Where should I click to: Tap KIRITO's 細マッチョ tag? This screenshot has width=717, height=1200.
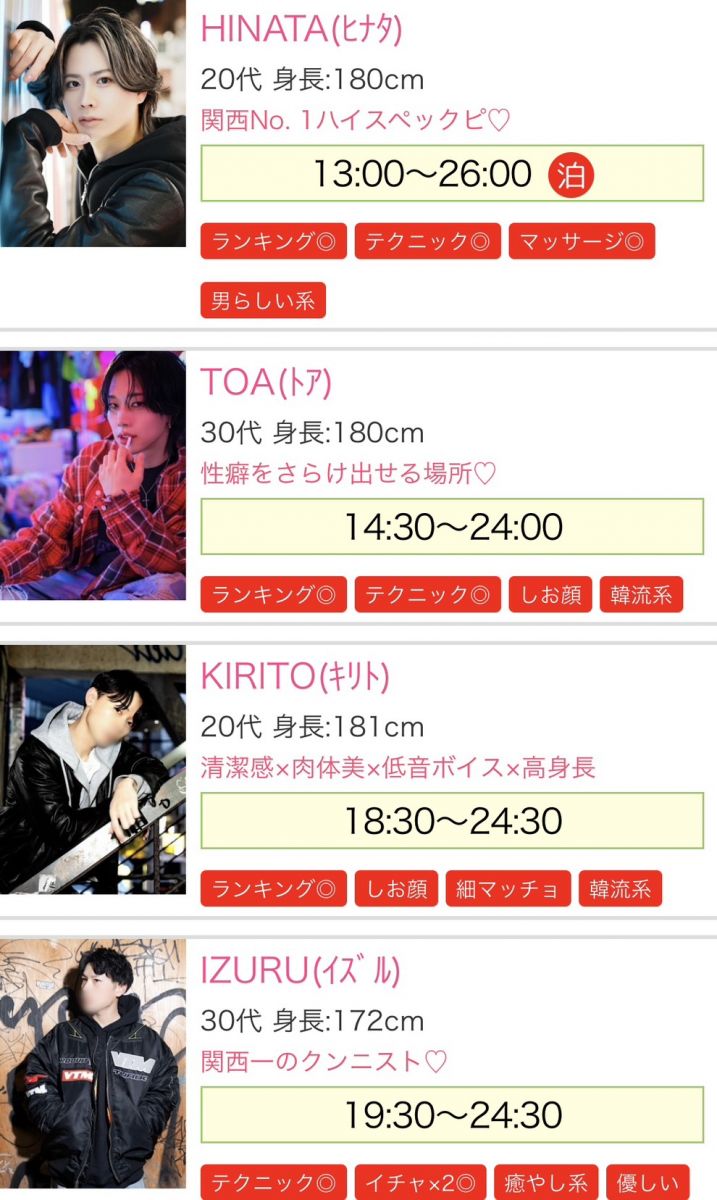508,888
